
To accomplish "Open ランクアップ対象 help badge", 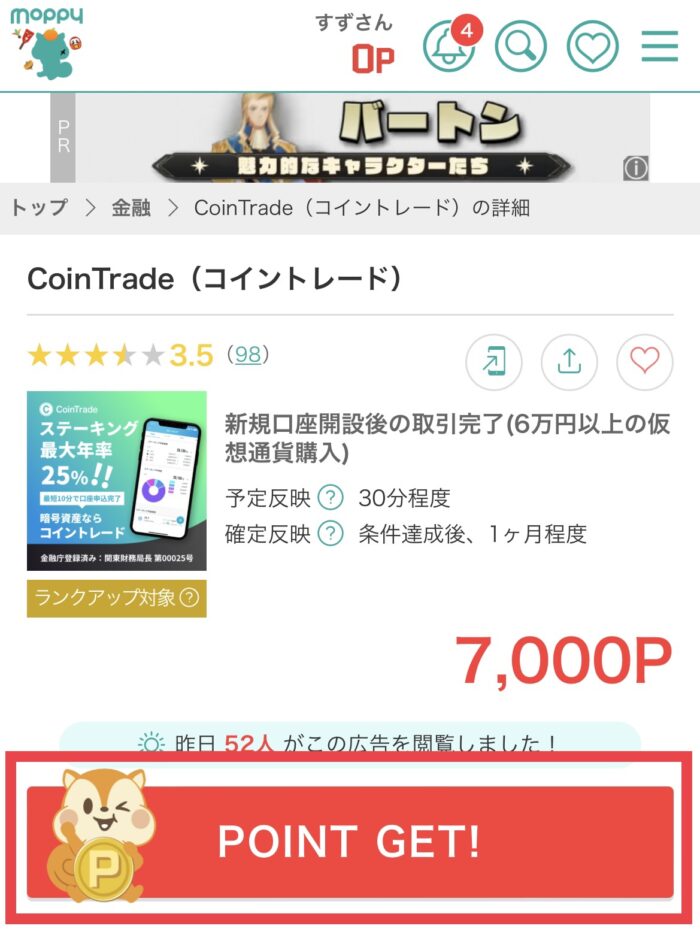I will point(117,598).
